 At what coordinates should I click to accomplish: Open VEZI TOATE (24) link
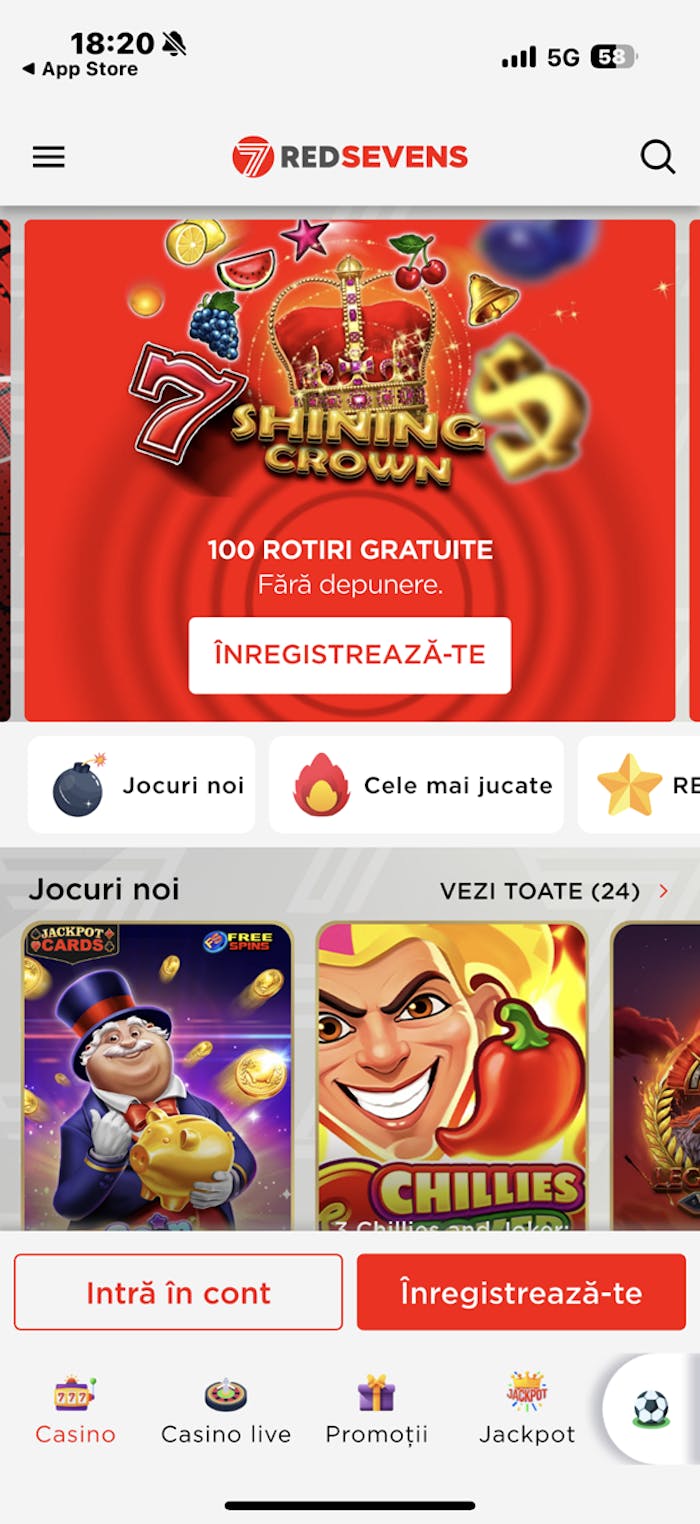(553, 890)
